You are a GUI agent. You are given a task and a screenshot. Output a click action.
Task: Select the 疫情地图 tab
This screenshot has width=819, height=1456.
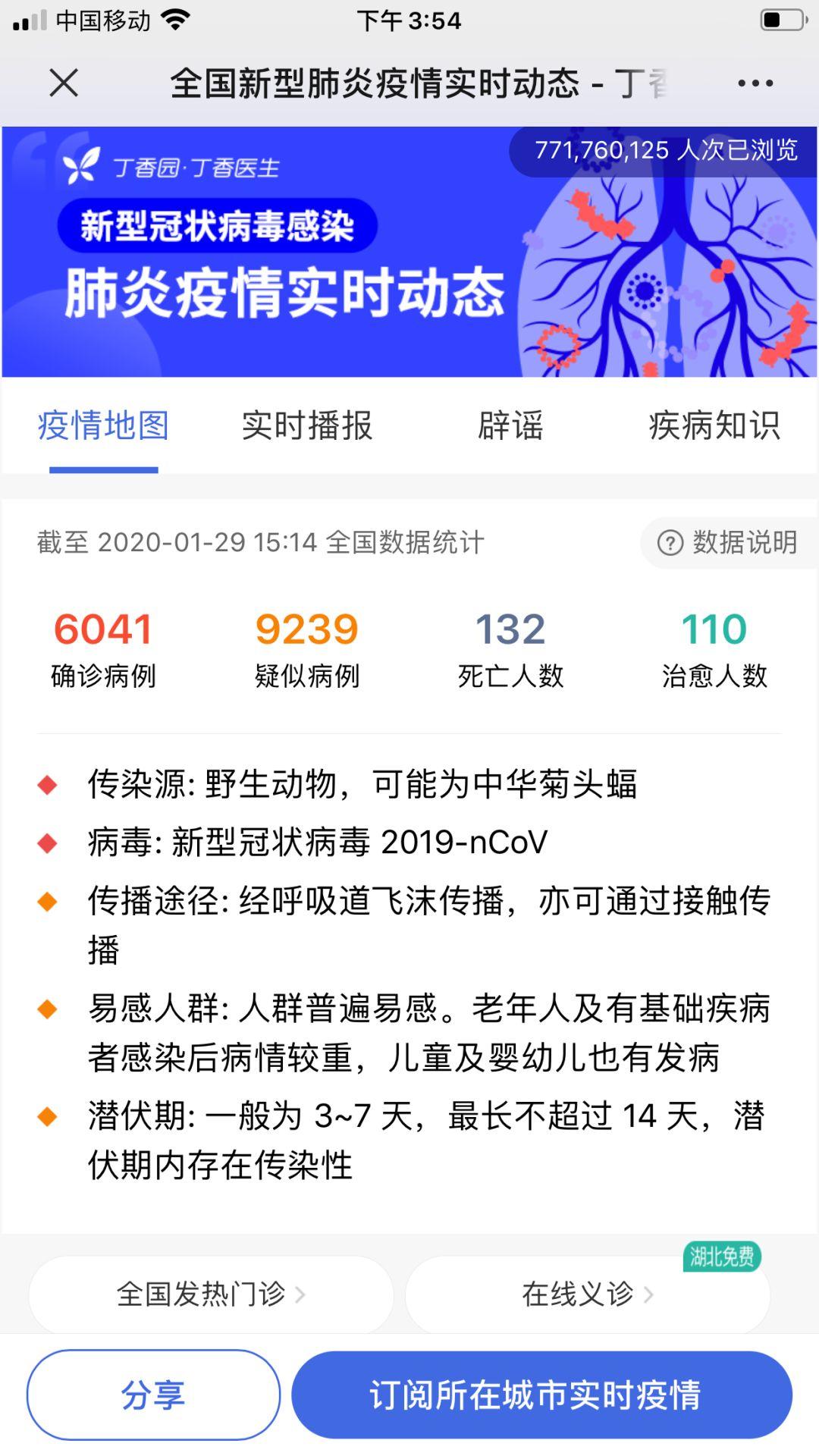103,425
